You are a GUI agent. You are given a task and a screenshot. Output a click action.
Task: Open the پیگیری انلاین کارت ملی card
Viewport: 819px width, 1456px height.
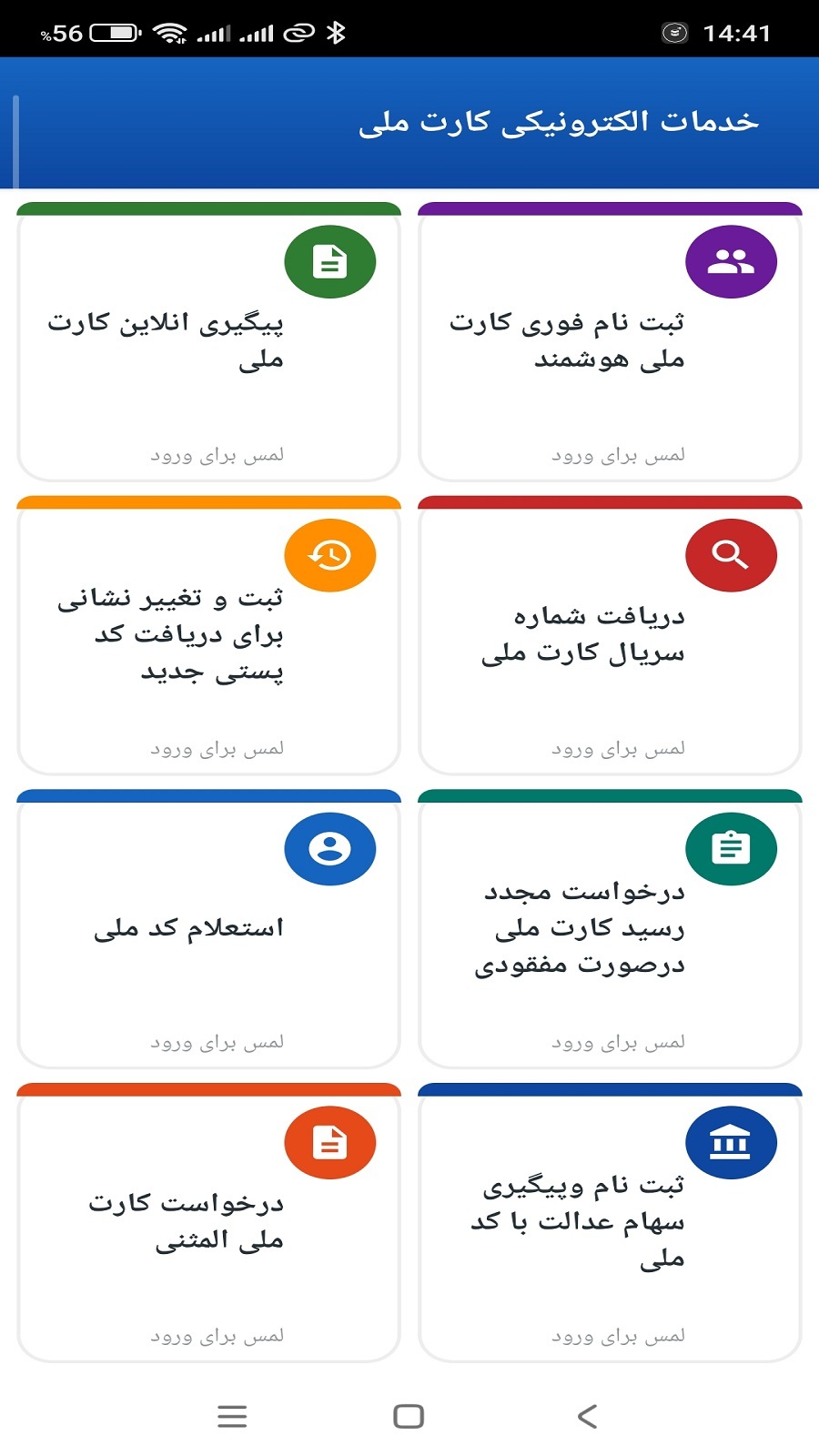(x=209, y=344)
